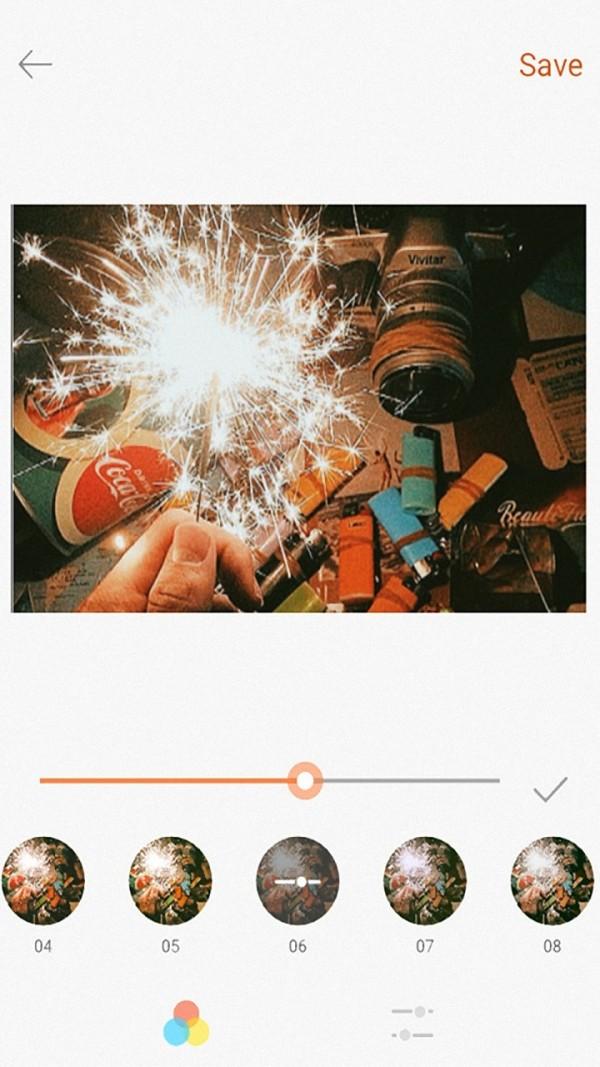Open the adjustment sliders tab
600x1067 pixels.
click(x=412, y=1023)
